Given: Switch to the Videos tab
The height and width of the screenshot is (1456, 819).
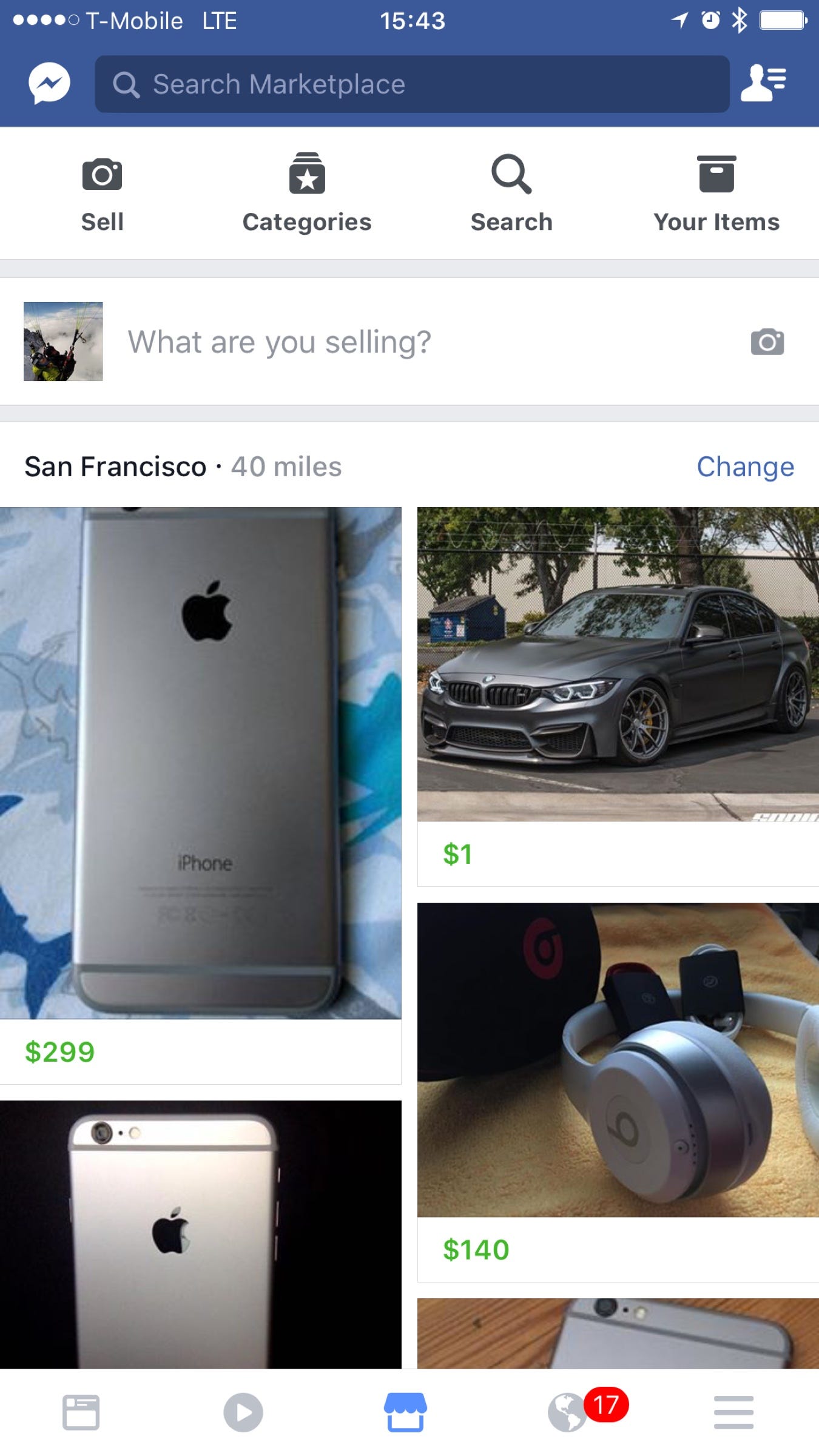Looking at the screenshot, I should [243, 1412].
